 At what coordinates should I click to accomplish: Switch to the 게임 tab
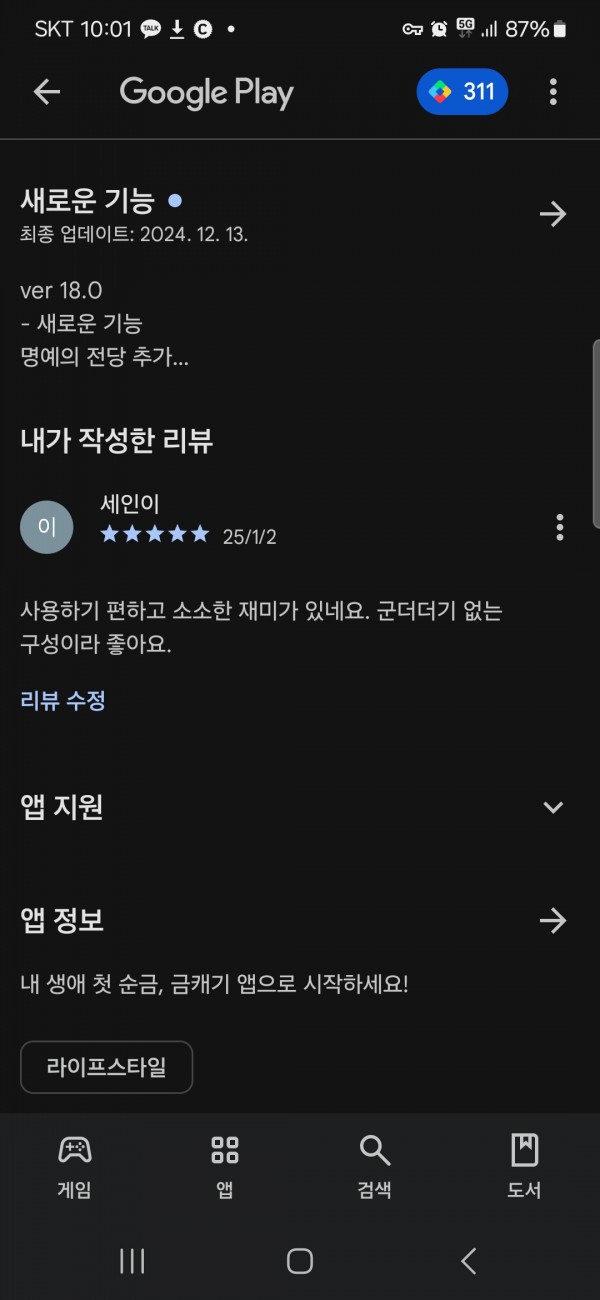75,1166
